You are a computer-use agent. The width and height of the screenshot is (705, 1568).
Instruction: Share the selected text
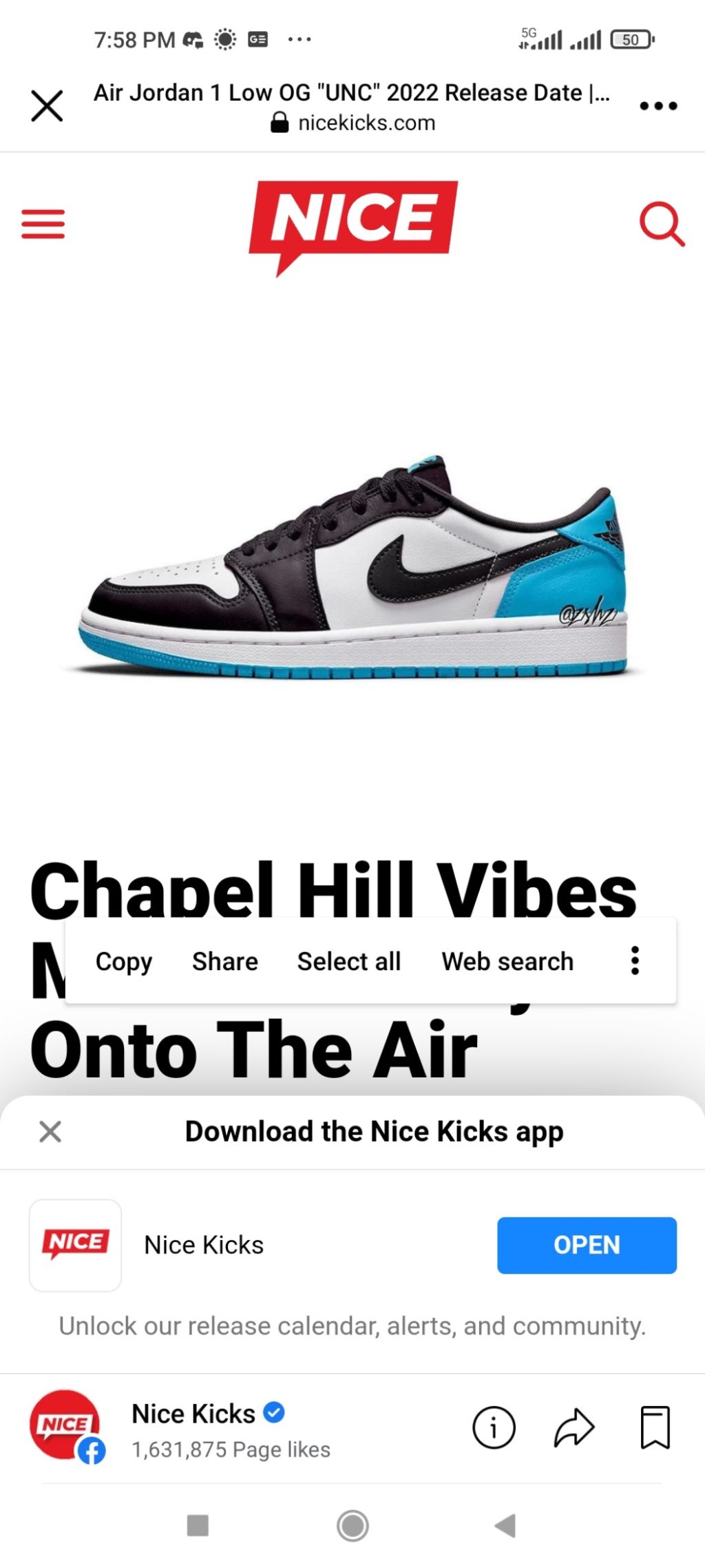225,961
